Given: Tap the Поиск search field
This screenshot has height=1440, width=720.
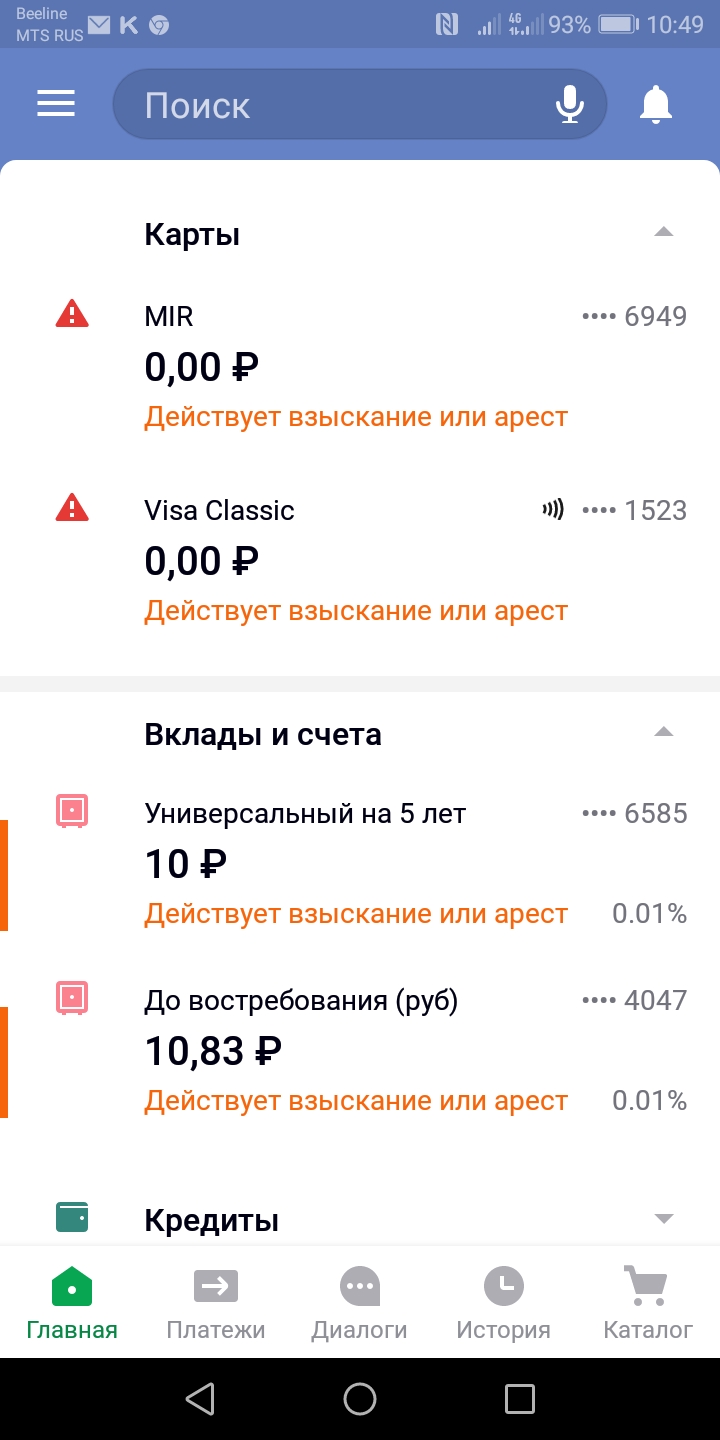Looking at the screenshot, I should pos(330,105).
